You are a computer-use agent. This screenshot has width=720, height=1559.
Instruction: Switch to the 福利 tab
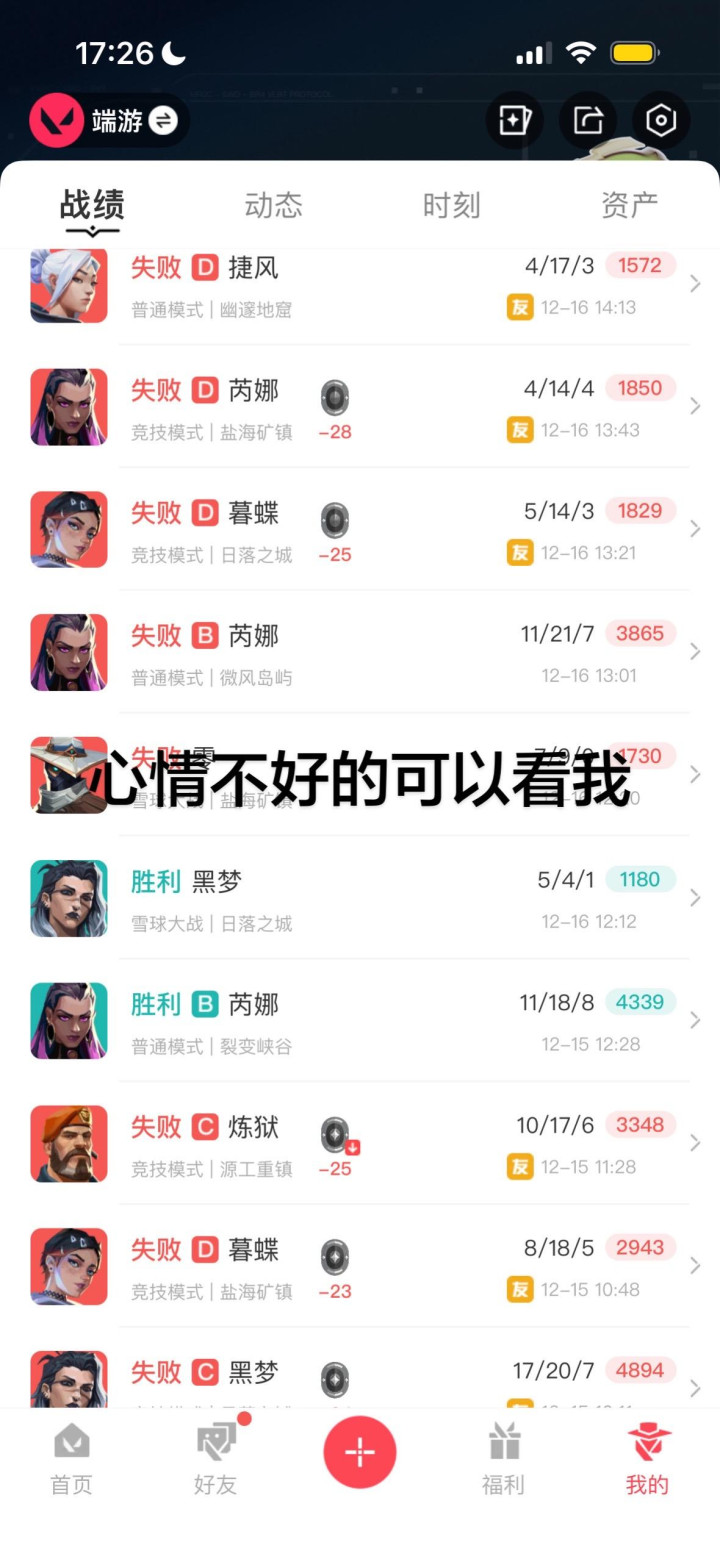503,1460
